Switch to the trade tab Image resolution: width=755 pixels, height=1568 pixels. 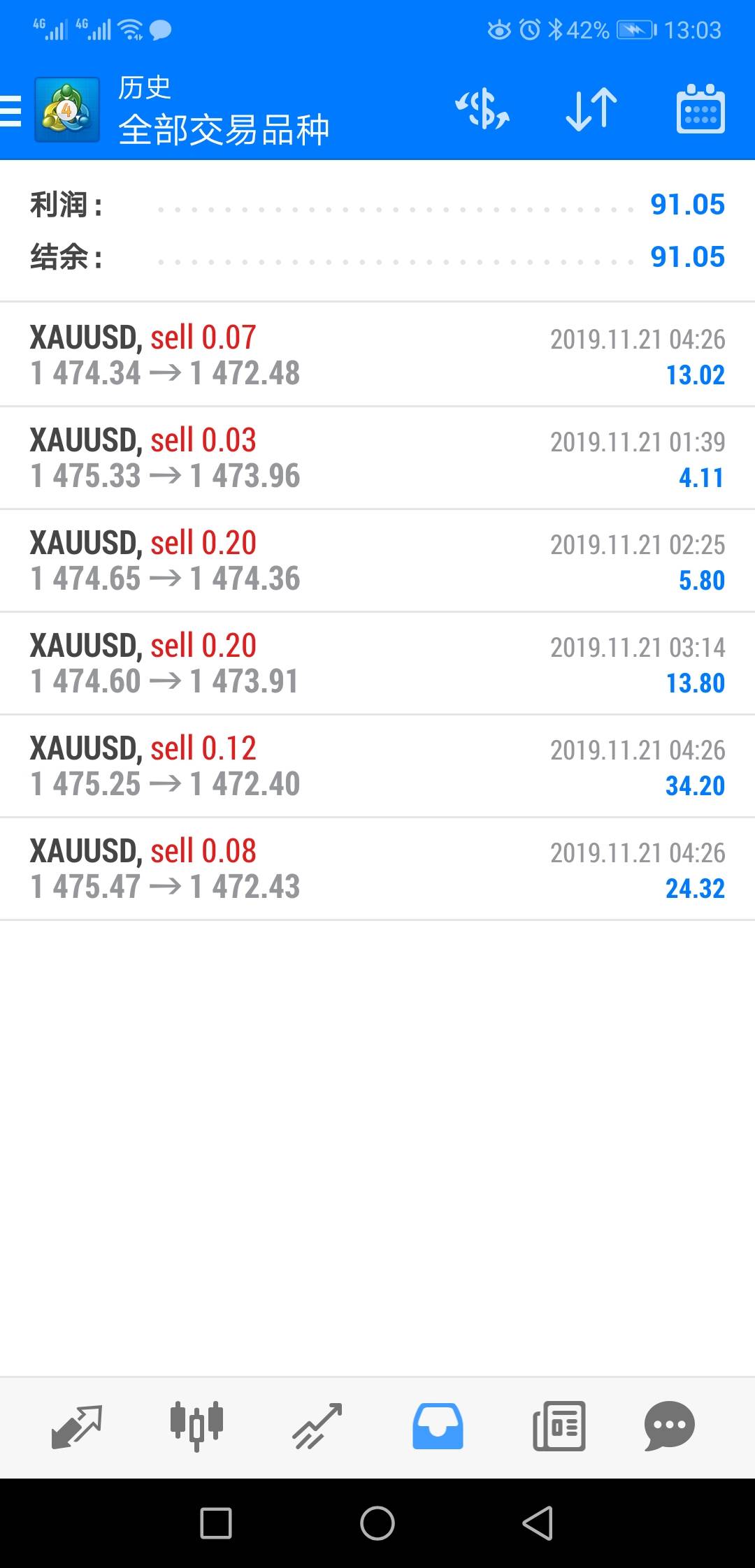click(x=317, y=1426)
